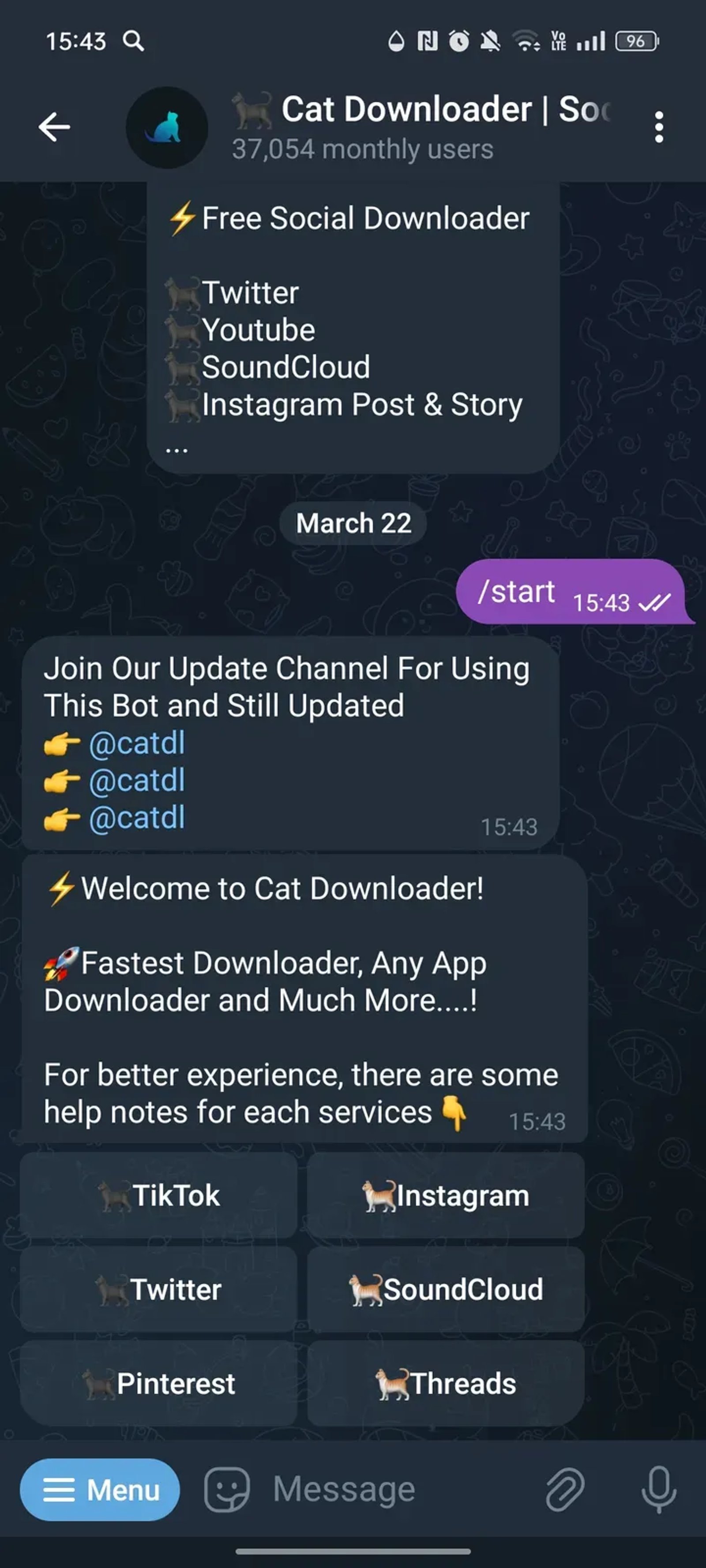Select the TikTok download option
This screenshot has width=706, height=1568.
159,1195
